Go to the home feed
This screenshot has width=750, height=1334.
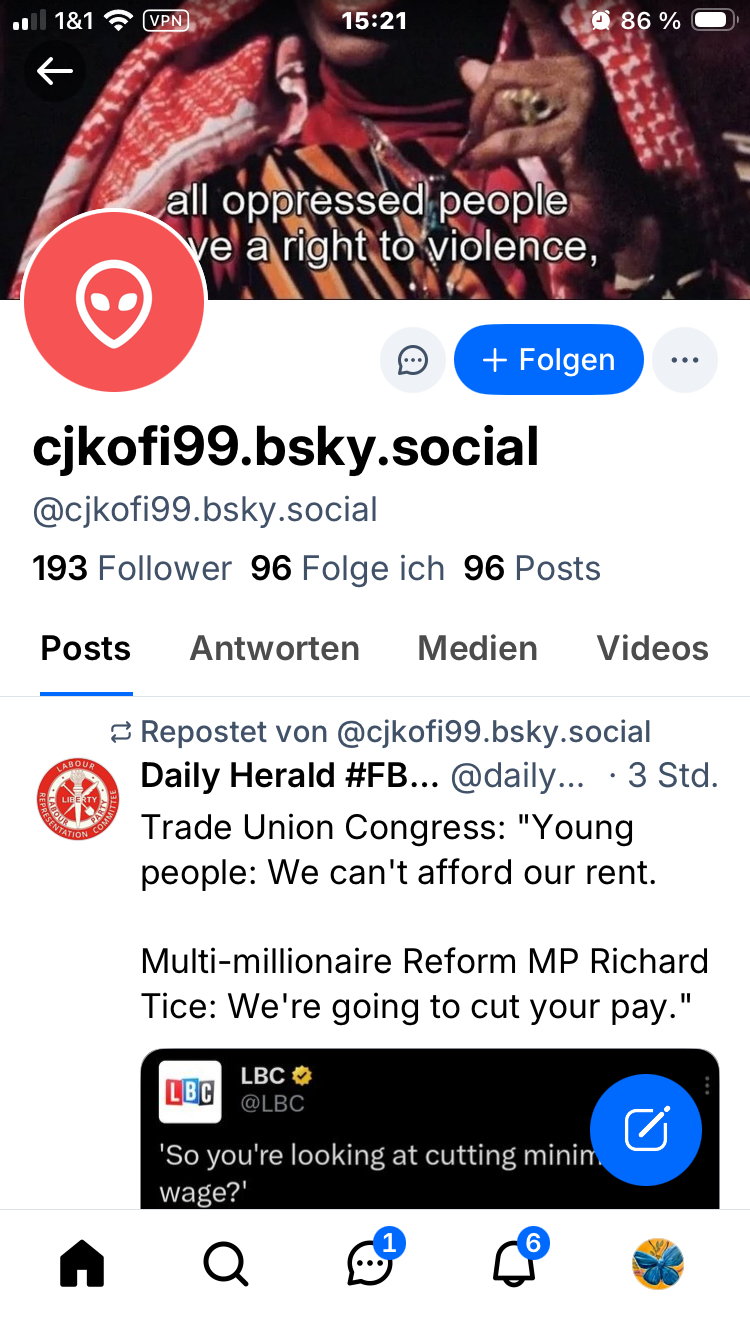82,1266
